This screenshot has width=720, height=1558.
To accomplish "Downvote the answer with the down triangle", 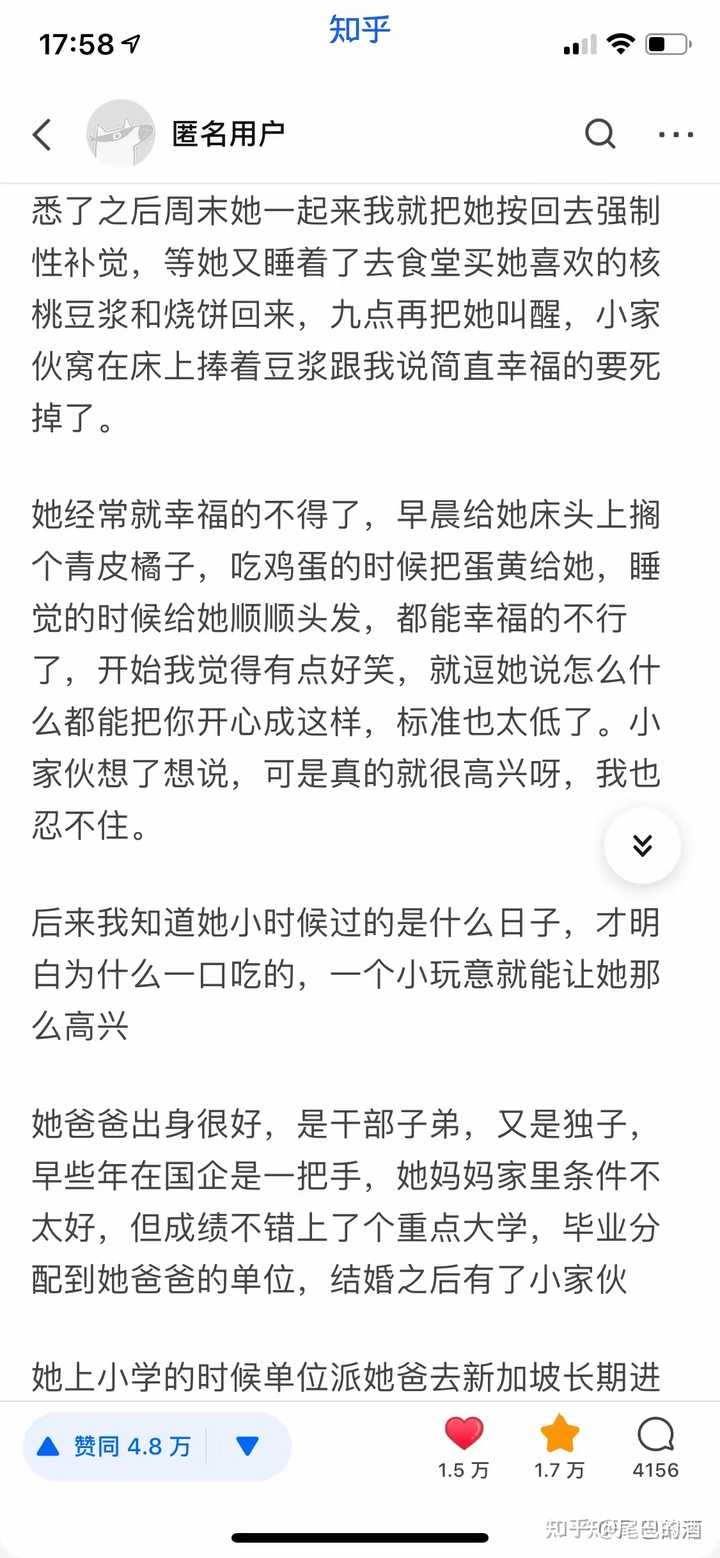I will [x=248, y=1446].
